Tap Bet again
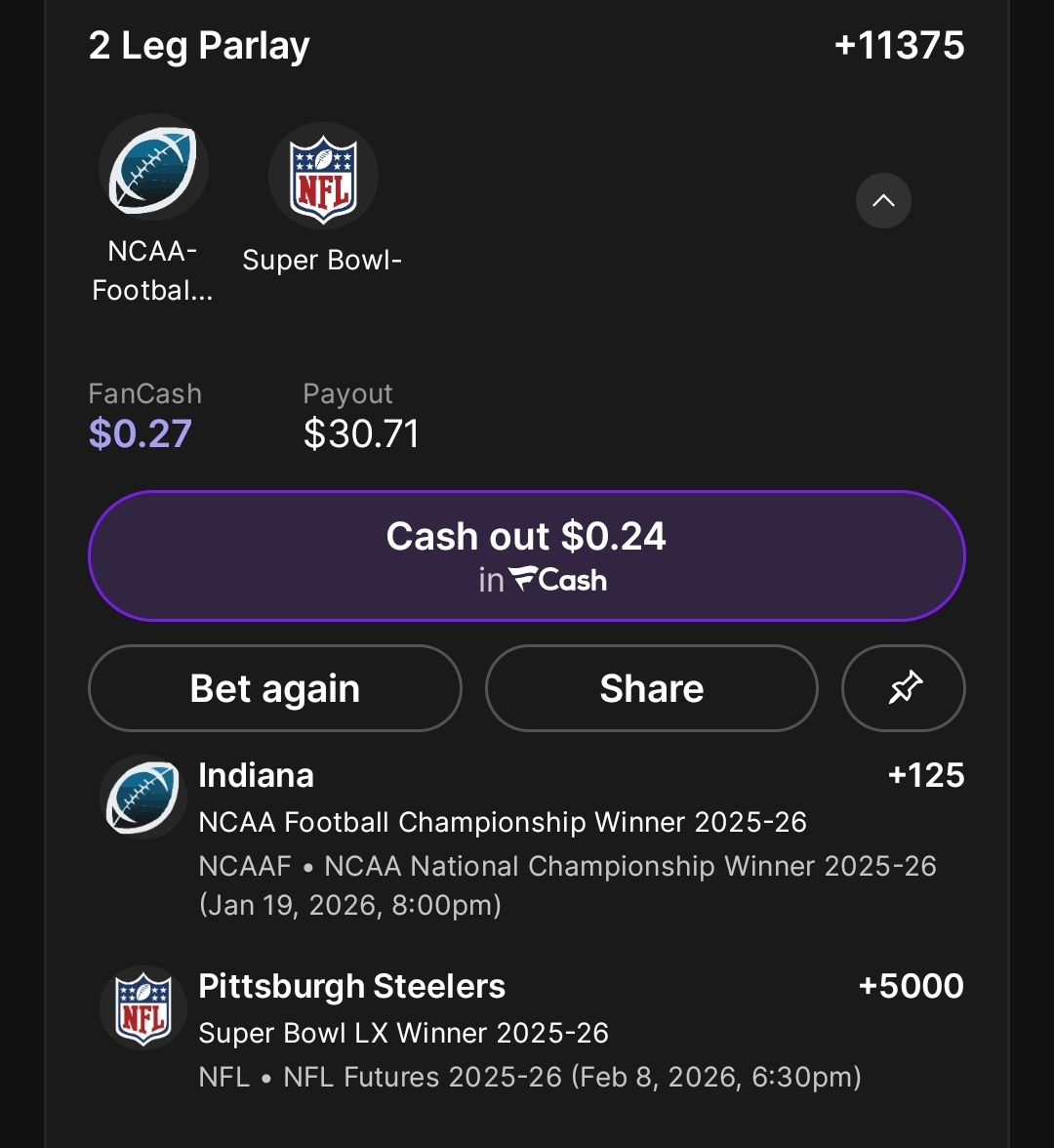This screenshot has height=1148, width=1054. tap(274, 688)
